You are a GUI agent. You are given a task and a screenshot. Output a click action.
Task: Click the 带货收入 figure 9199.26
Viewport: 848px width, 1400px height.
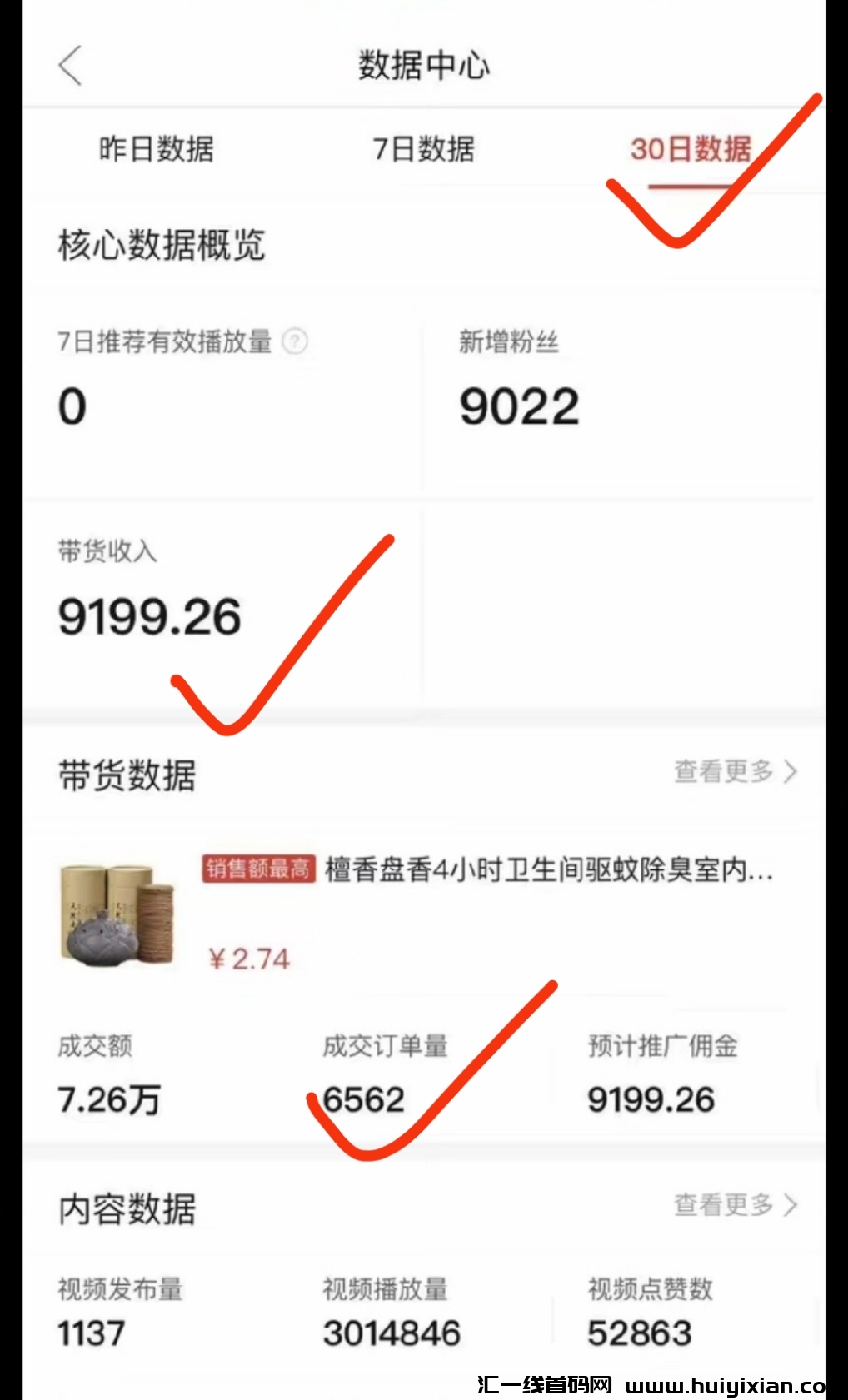click(149, 617)
